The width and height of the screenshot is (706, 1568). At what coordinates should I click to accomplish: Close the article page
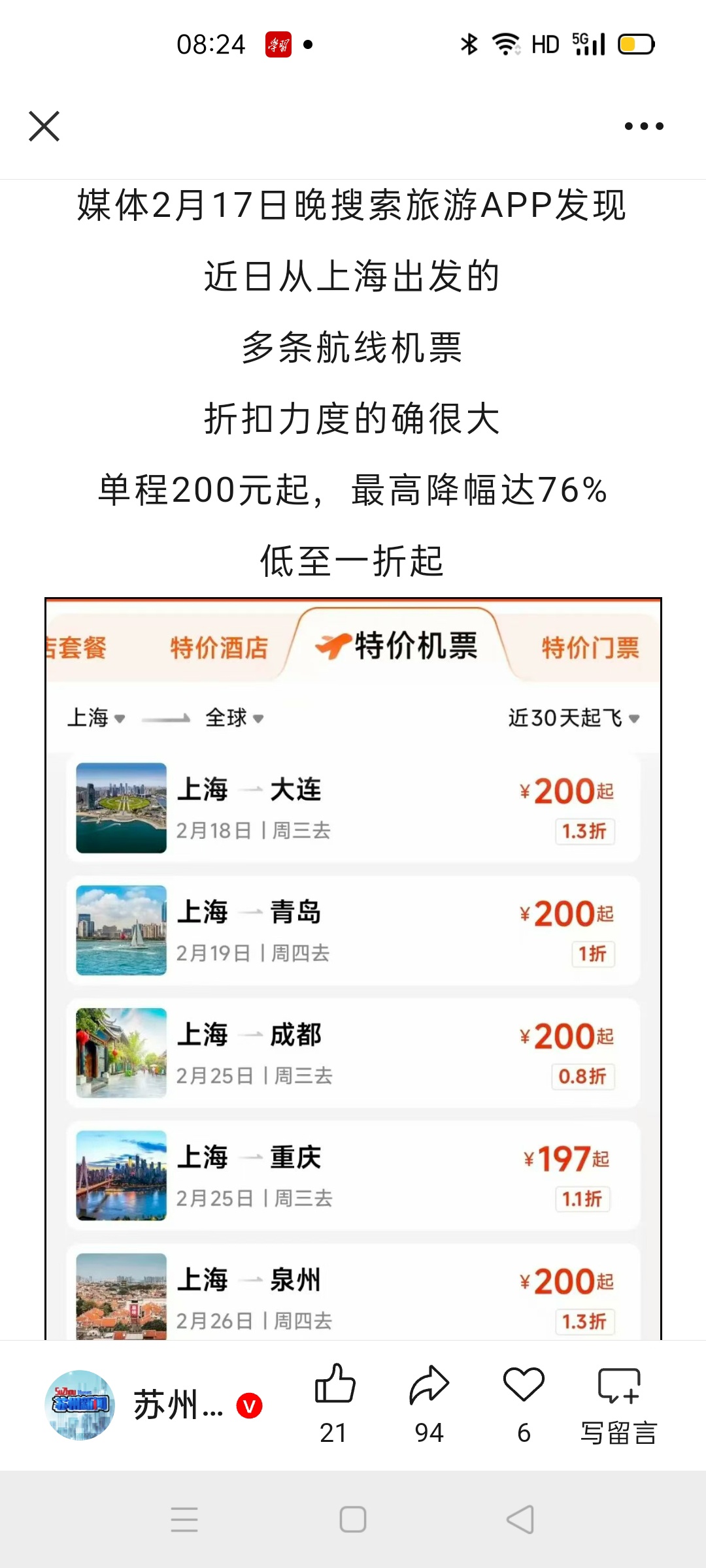click(x=44, y=126)
